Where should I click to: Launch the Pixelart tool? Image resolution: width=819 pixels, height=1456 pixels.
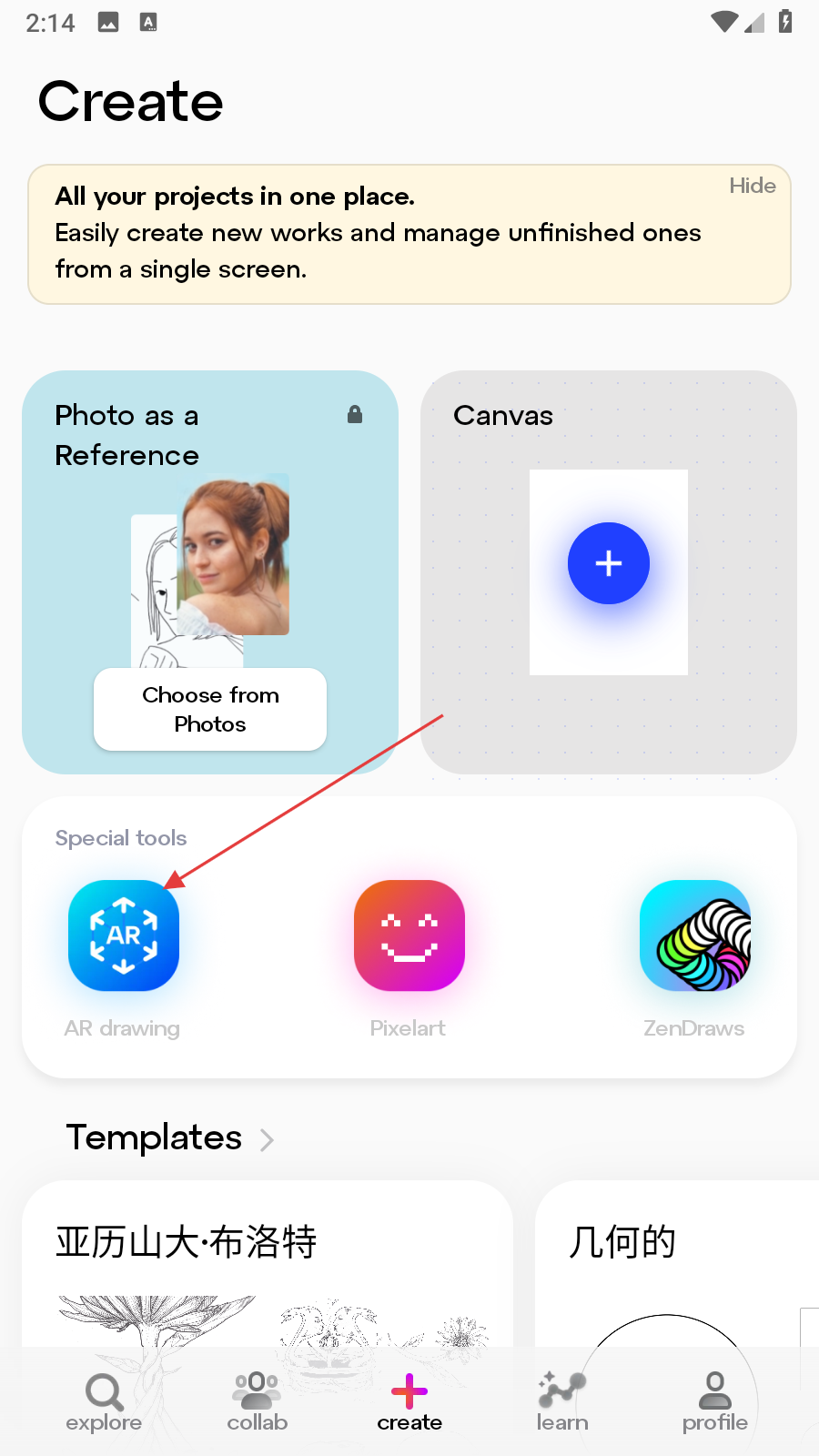[x=409, y=935]
